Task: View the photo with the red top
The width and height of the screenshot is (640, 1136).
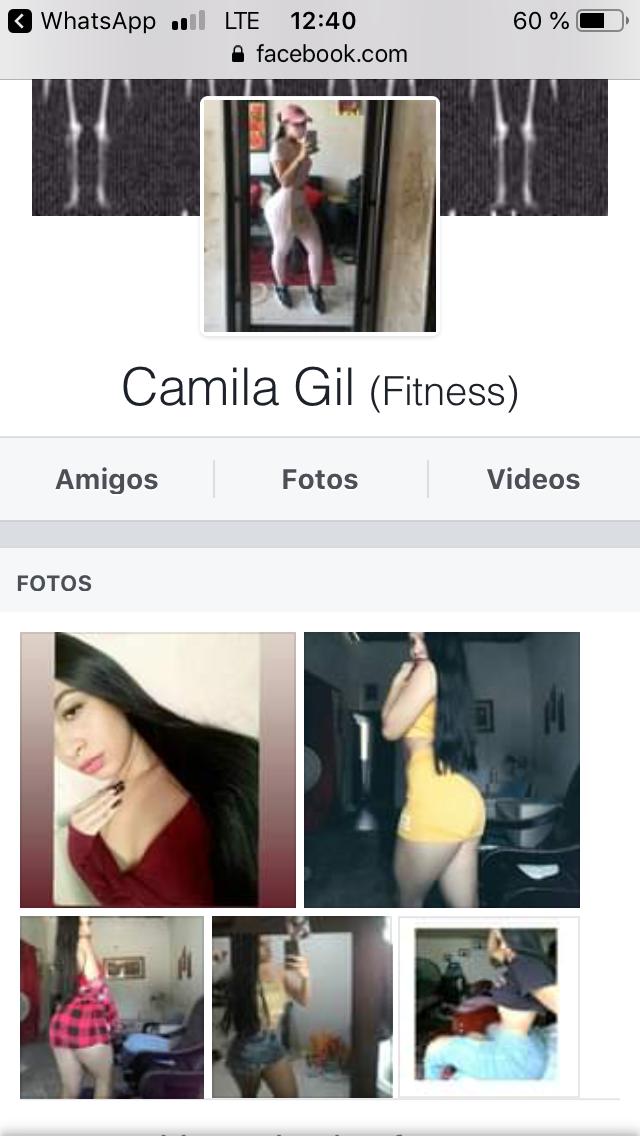Action: [158, 769]
